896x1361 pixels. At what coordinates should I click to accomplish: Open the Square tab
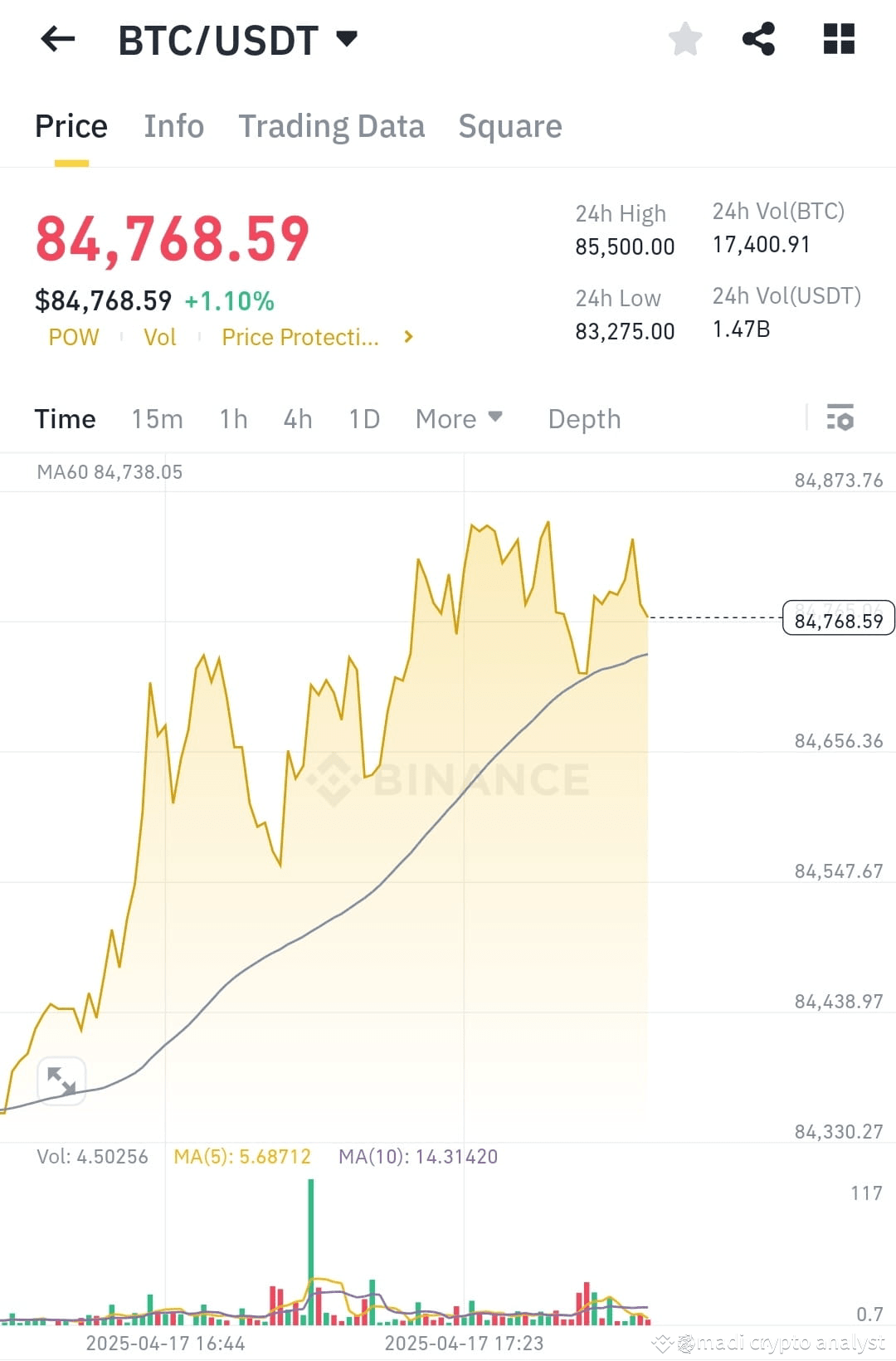click(x=509, y=126)
